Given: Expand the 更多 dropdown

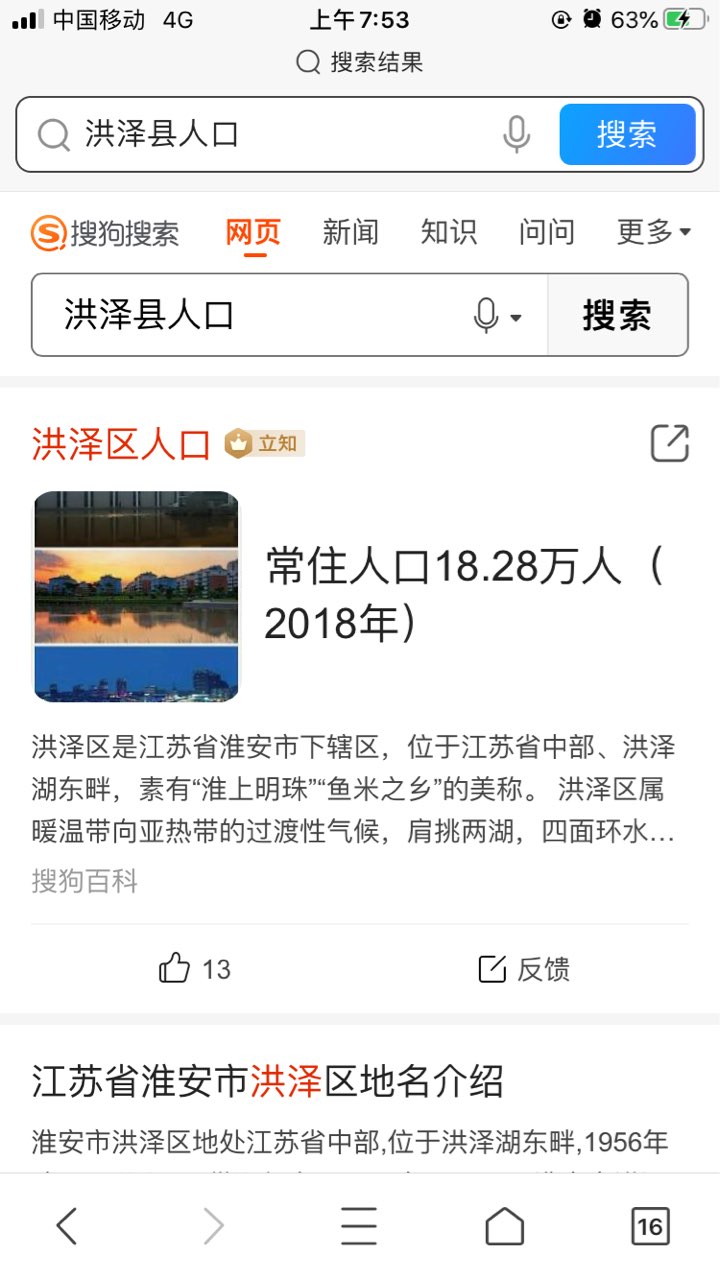Looking at the screenshot, I should pos(654,232).
